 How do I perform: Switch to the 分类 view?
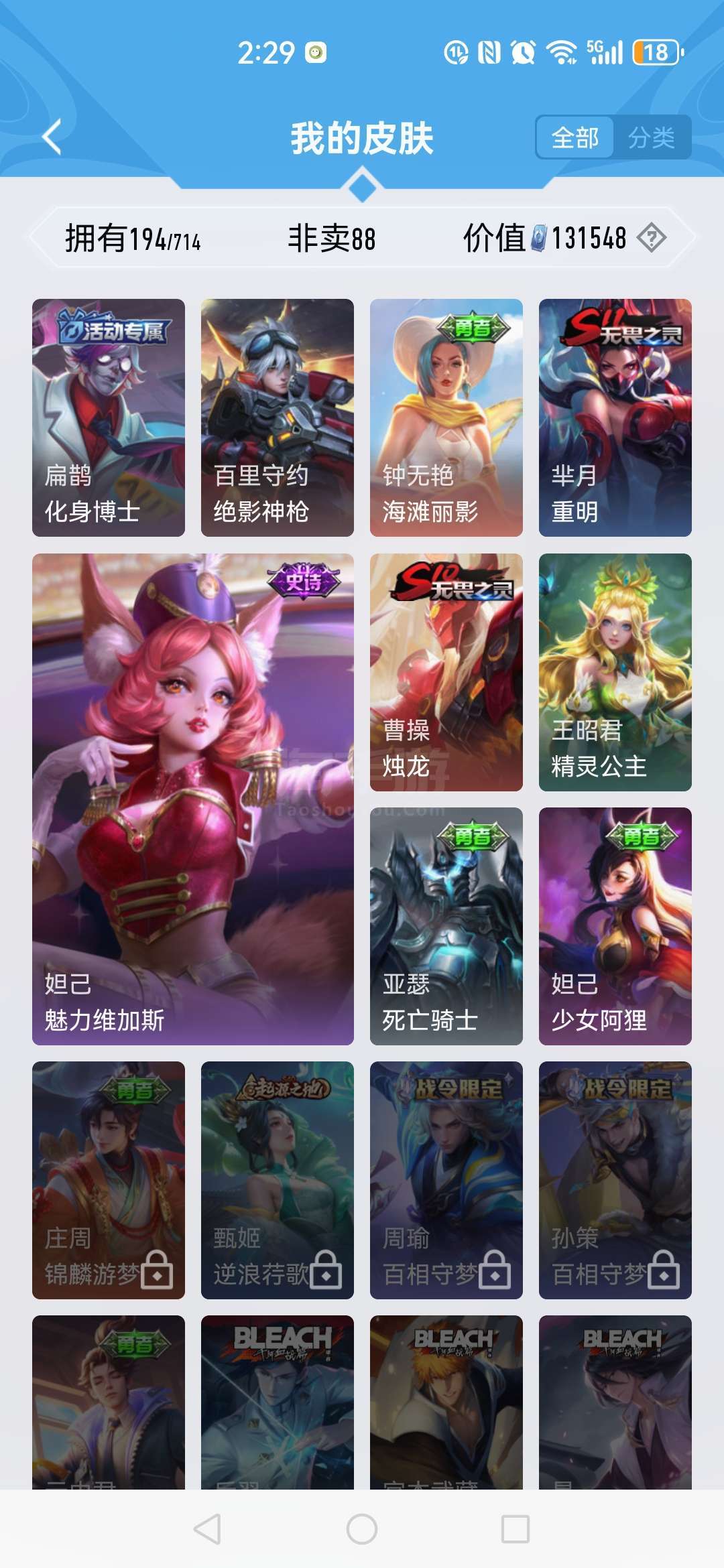click(x=652, y=138)
